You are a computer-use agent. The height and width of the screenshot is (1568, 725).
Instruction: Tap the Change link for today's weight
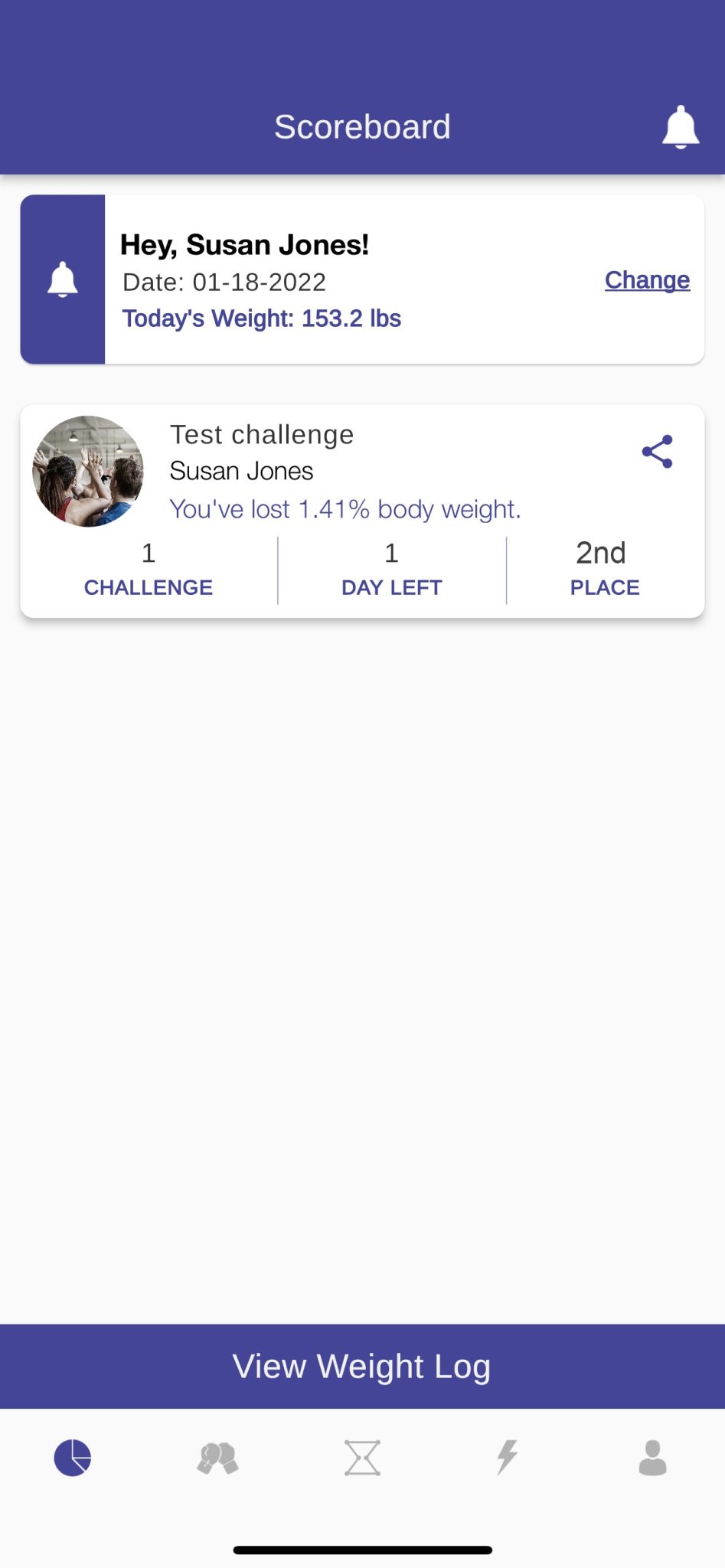[x=647, y=280]
